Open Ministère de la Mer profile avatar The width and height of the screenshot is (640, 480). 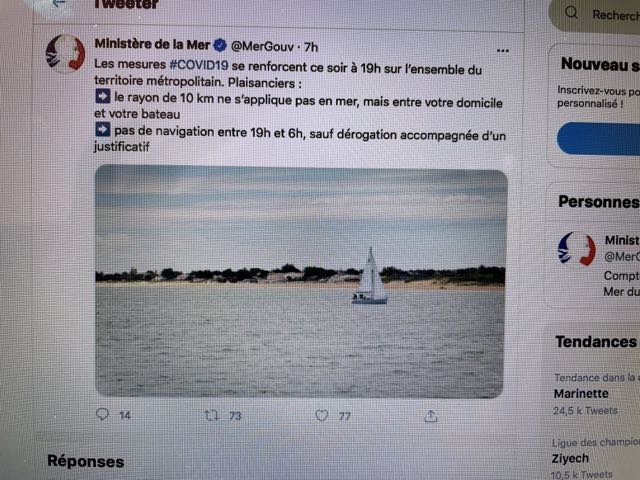[65, 54]
